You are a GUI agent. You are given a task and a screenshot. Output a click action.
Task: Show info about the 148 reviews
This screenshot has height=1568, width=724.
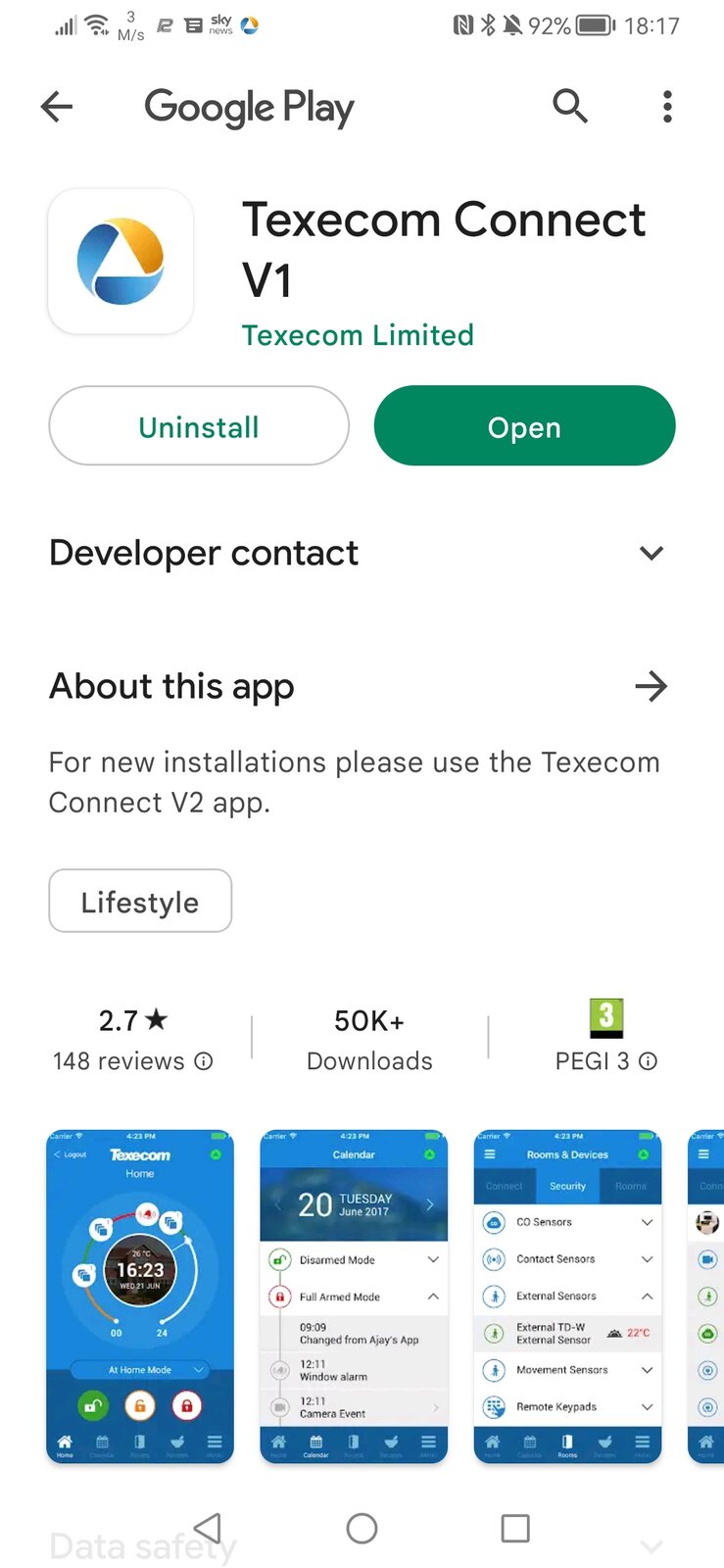pos(204,1061)
